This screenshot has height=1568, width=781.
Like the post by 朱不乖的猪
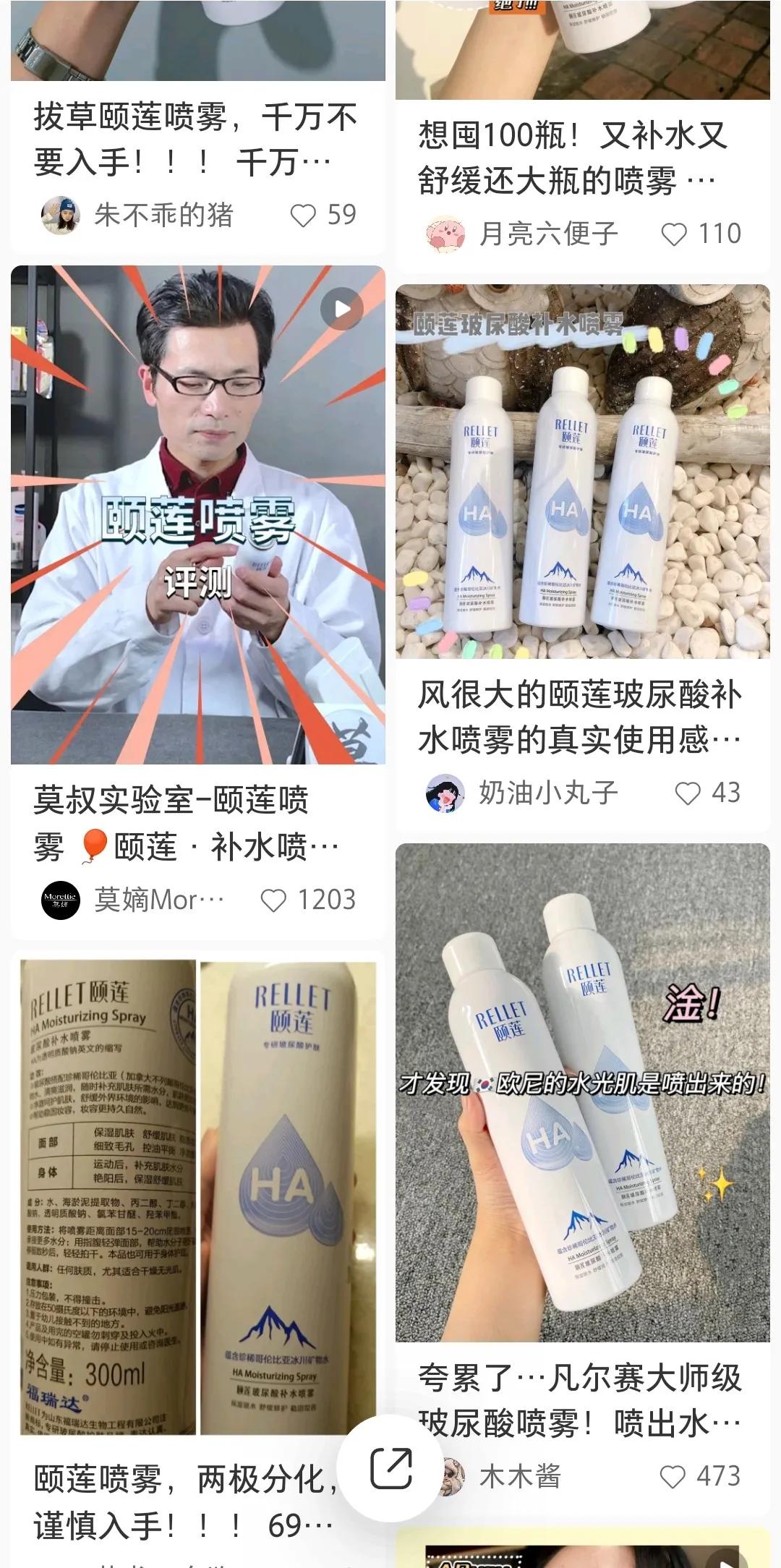(x=304, y=216)
